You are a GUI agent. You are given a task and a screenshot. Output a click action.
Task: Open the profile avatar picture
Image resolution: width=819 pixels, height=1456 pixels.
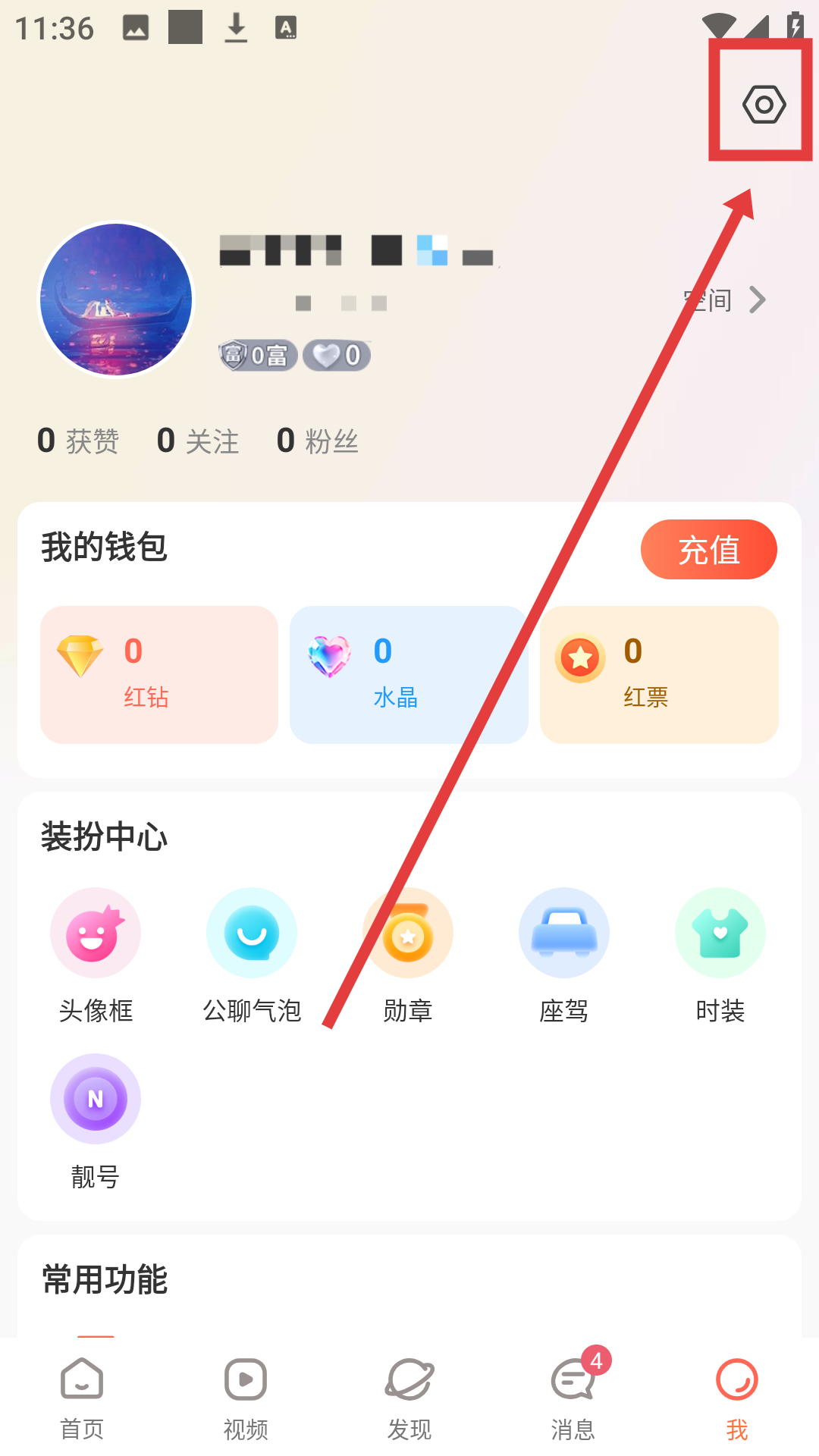coord(116,300)
